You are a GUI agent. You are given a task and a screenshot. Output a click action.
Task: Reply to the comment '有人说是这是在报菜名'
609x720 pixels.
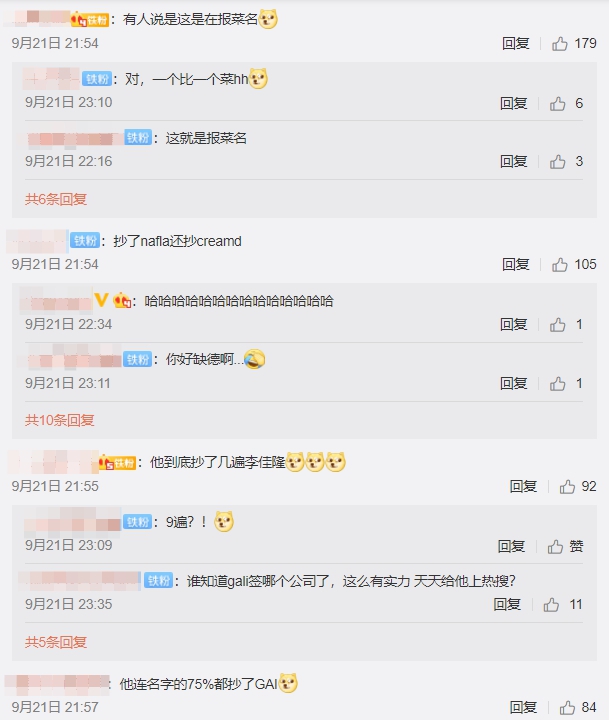tap(515, 43)
